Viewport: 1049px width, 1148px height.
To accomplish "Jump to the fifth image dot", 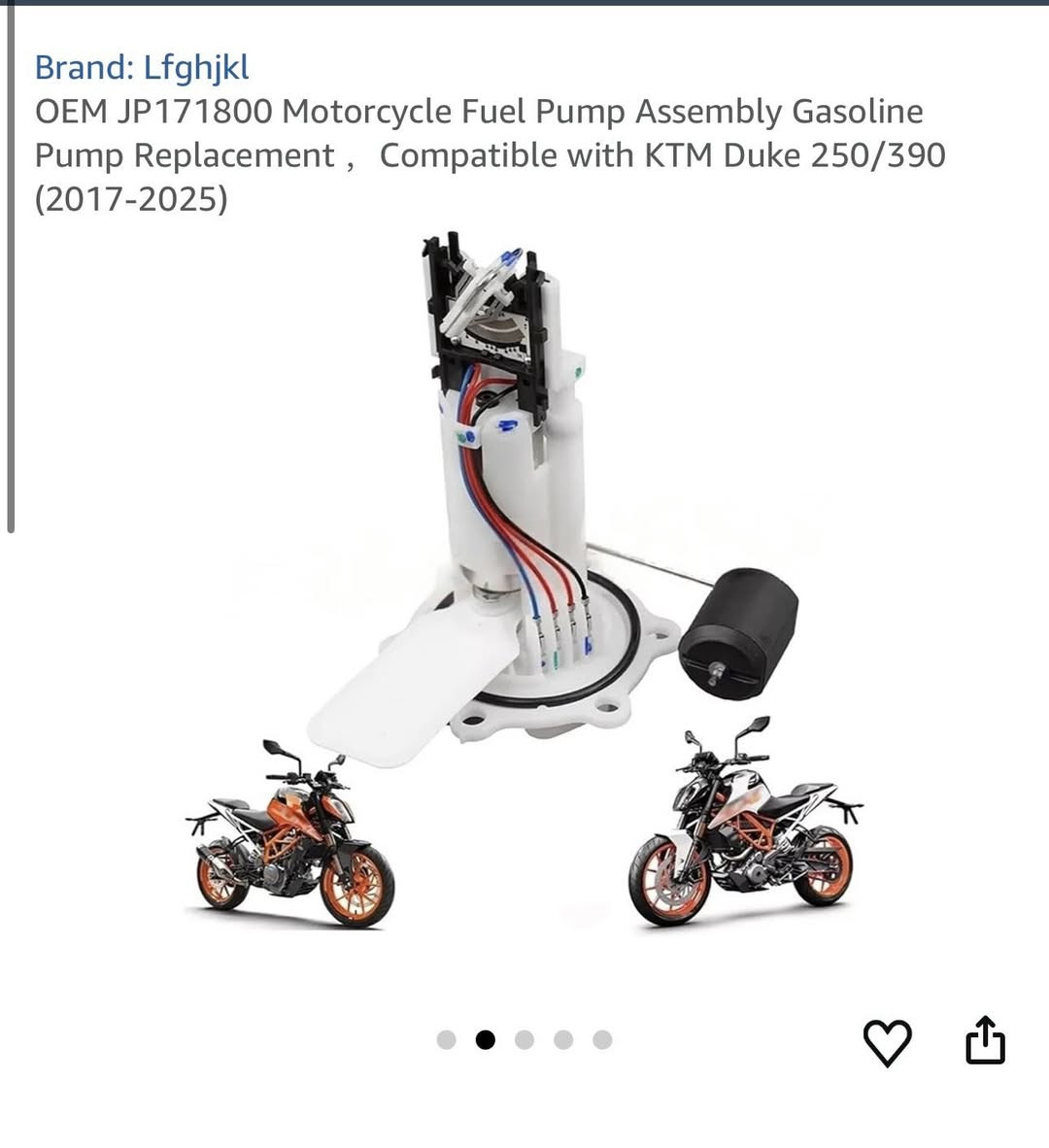I will tap(602, 1040).
